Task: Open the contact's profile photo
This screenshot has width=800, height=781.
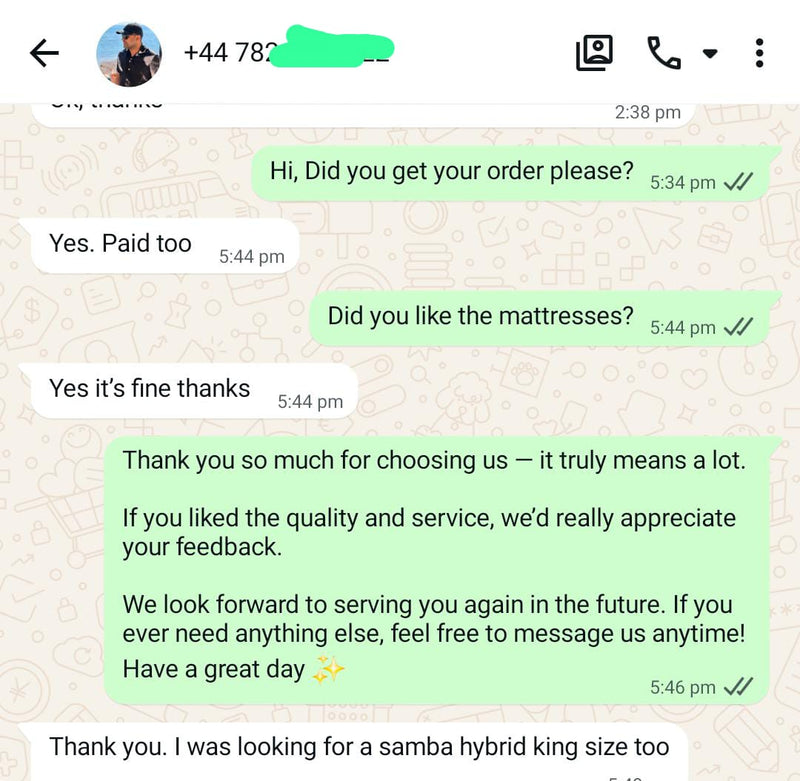Action: coord(128,53)
